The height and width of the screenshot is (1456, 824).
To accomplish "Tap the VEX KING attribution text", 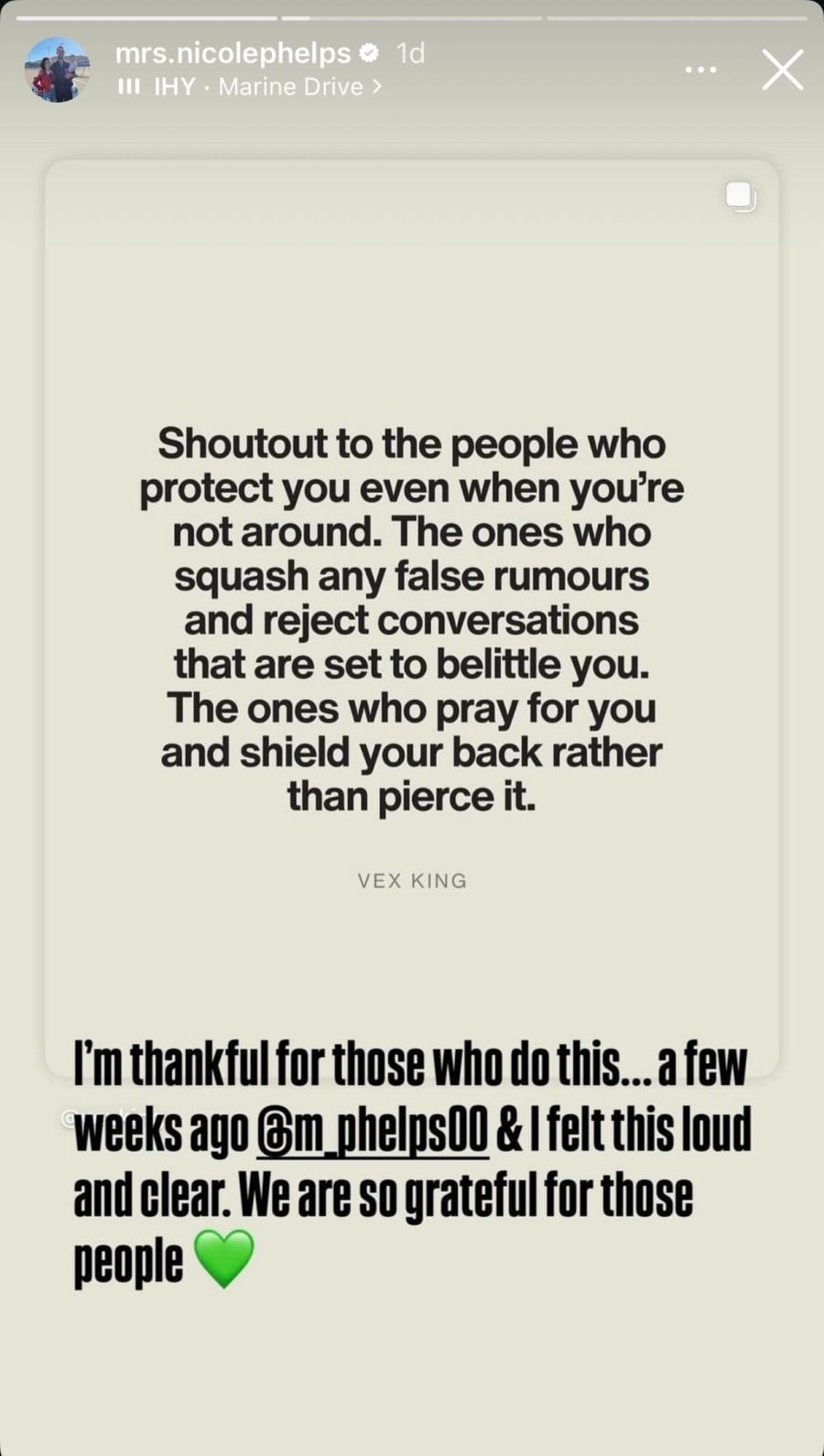I will [x=411, y=880].
